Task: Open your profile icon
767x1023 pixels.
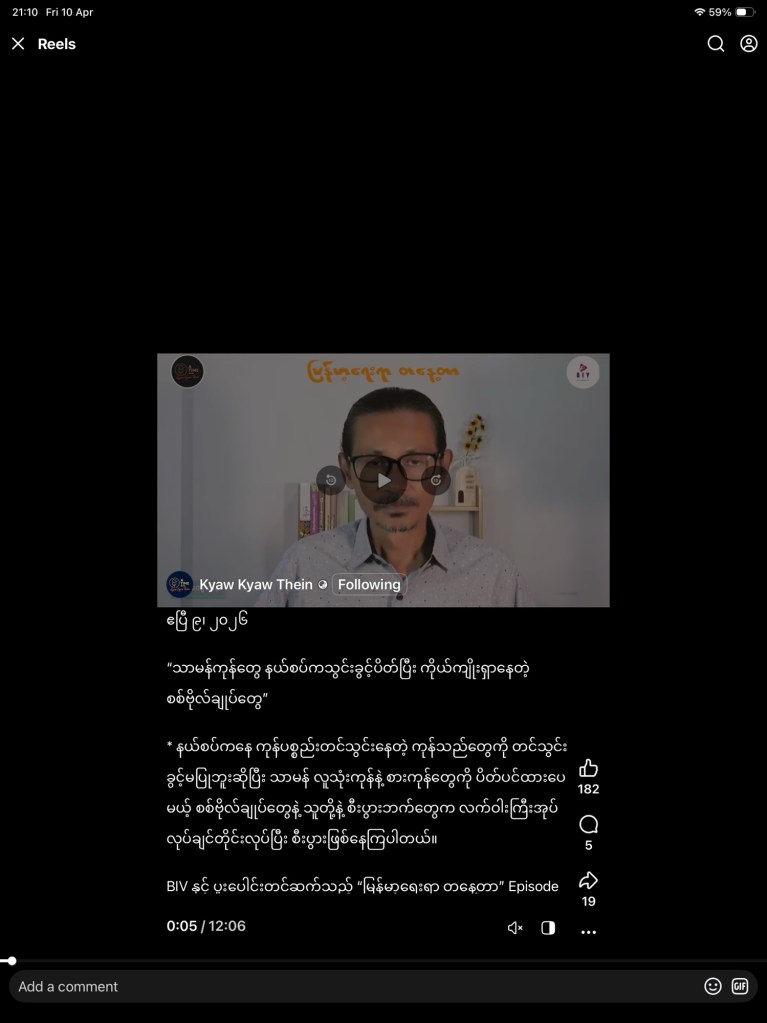Action: (749, 44)
